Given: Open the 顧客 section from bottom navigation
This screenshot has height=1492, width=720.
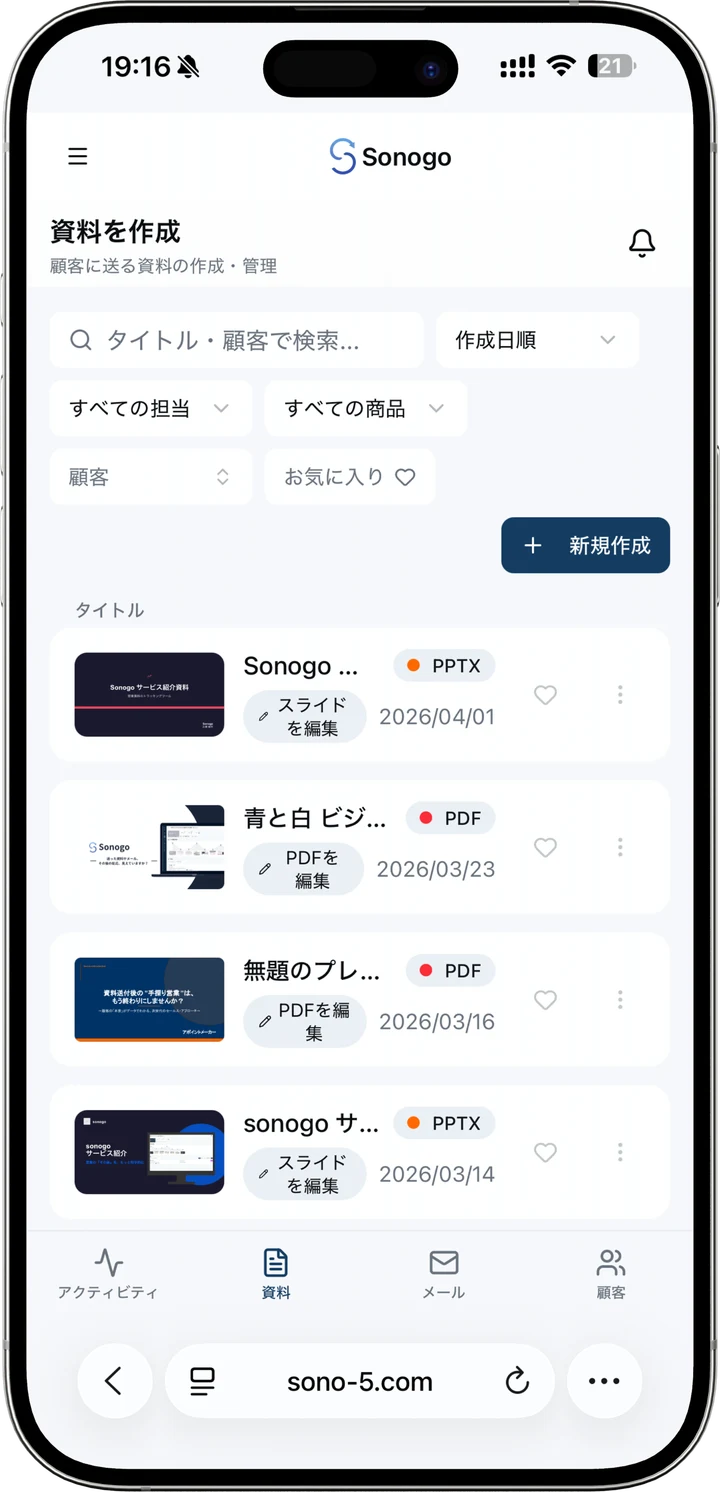Looking at the screenshot, I should 610,1270.
